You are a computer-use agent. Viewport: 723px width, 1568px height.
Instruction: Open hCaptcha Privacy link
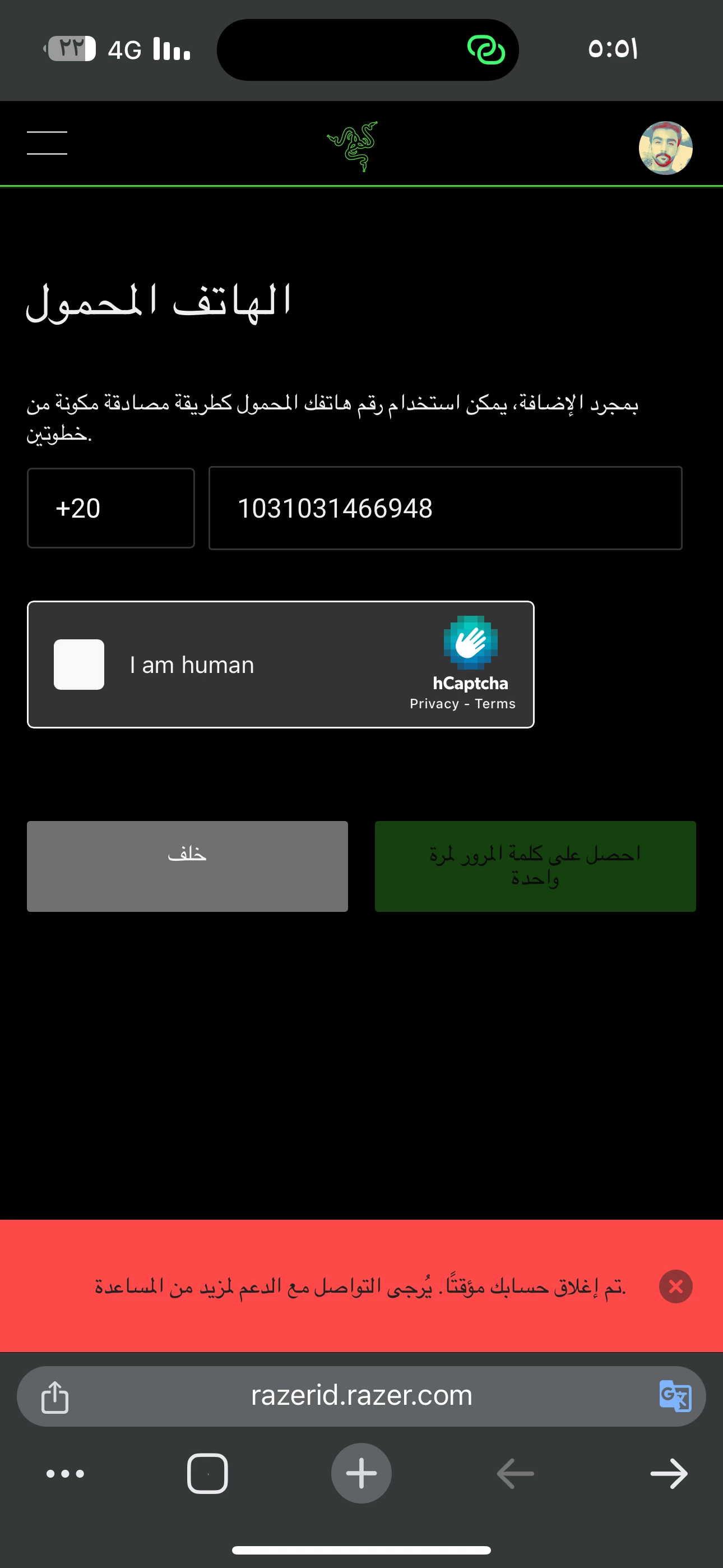pyautogui.click(x=434, y=704)
